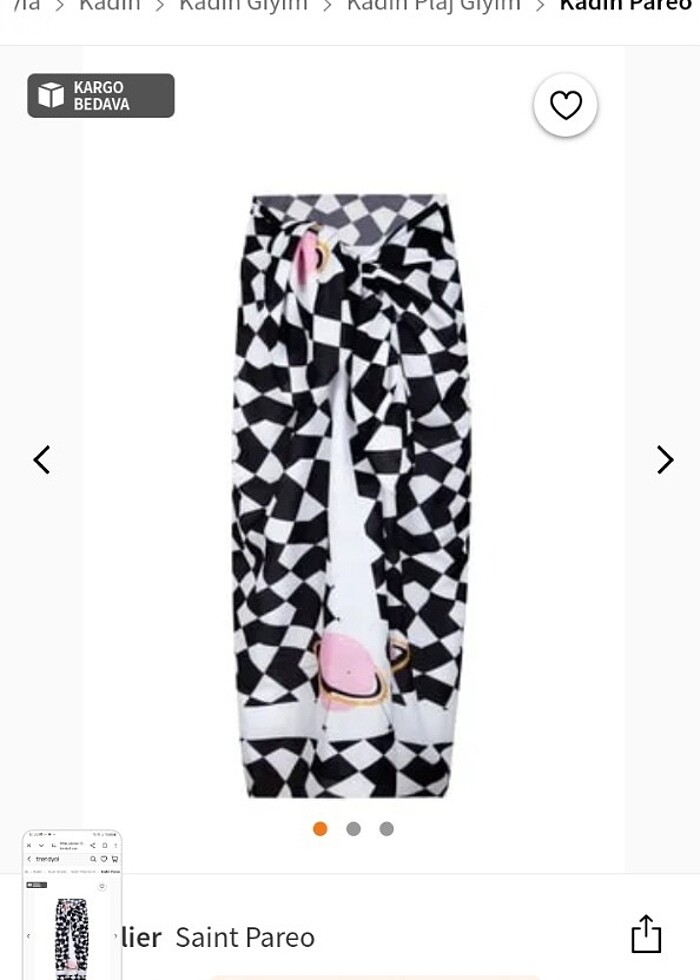Jump to the third image dot
The height and width of the screenshot is (980, 700).
point(386,828)
